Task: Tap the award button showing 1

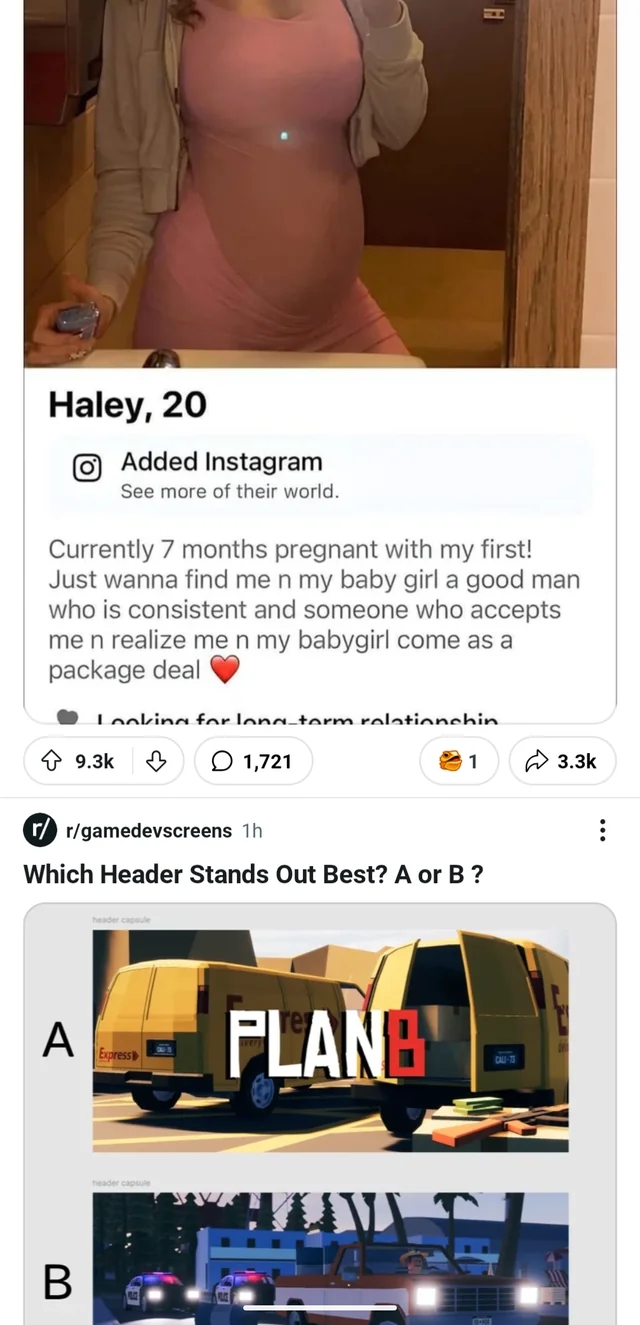Action: point(459,762)
